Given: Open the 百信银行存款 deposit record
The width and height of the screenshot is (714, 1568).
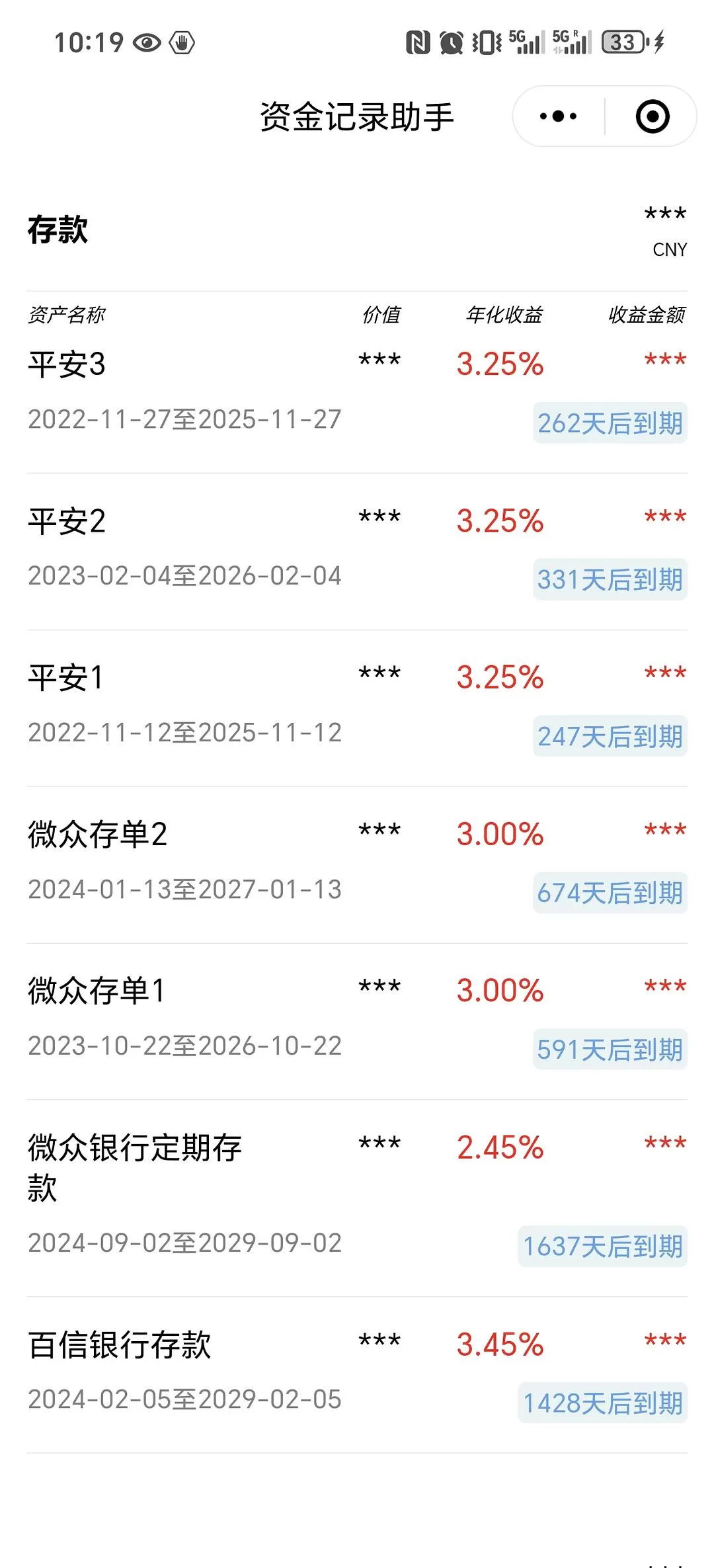Looking at the screenshot, I should [120, 1346].
